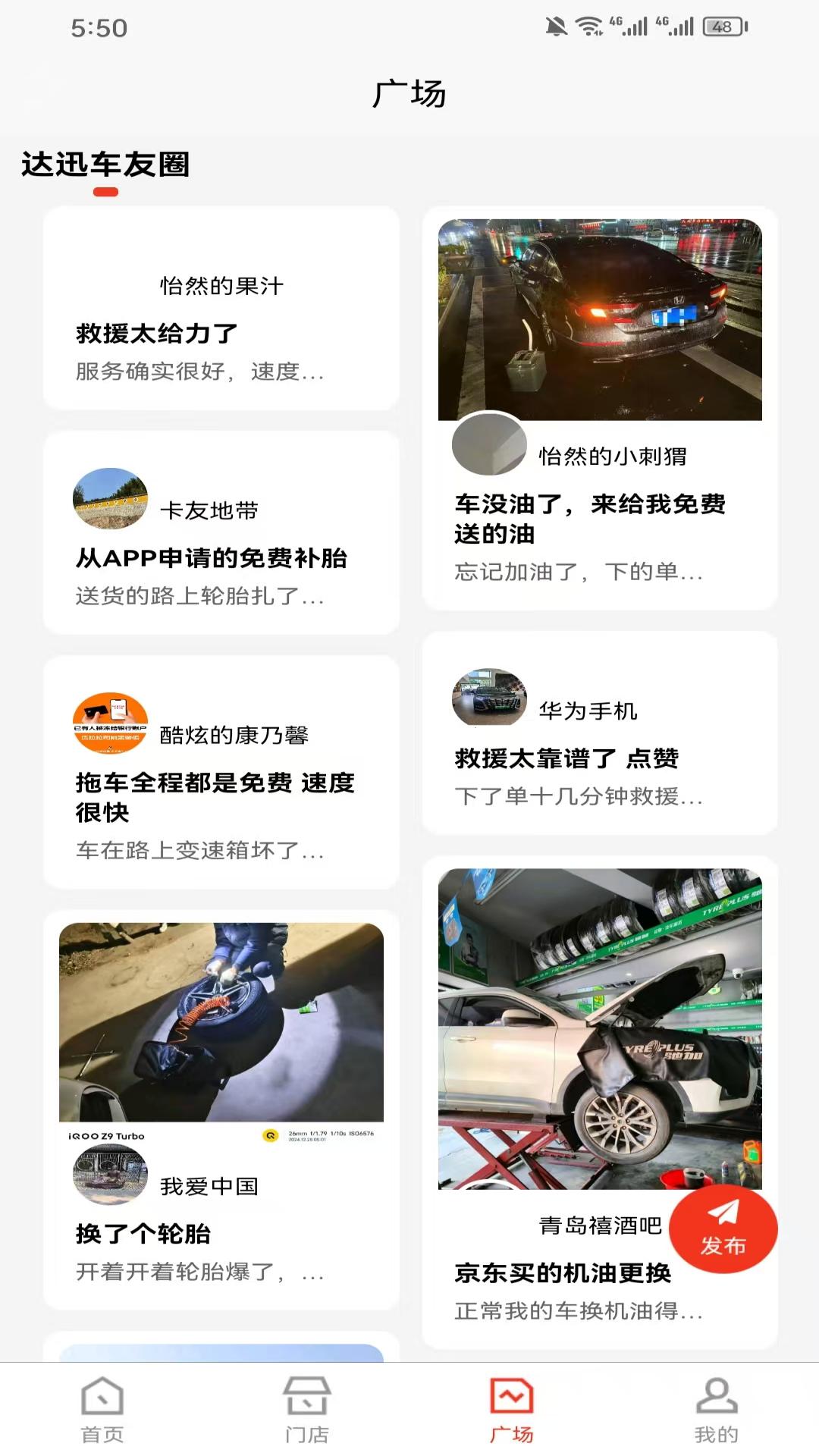This screenshot has height=1456, width=819.
Task: Tap the tire change photo in 换了个轮胎 post
Action: point(221,1024)
